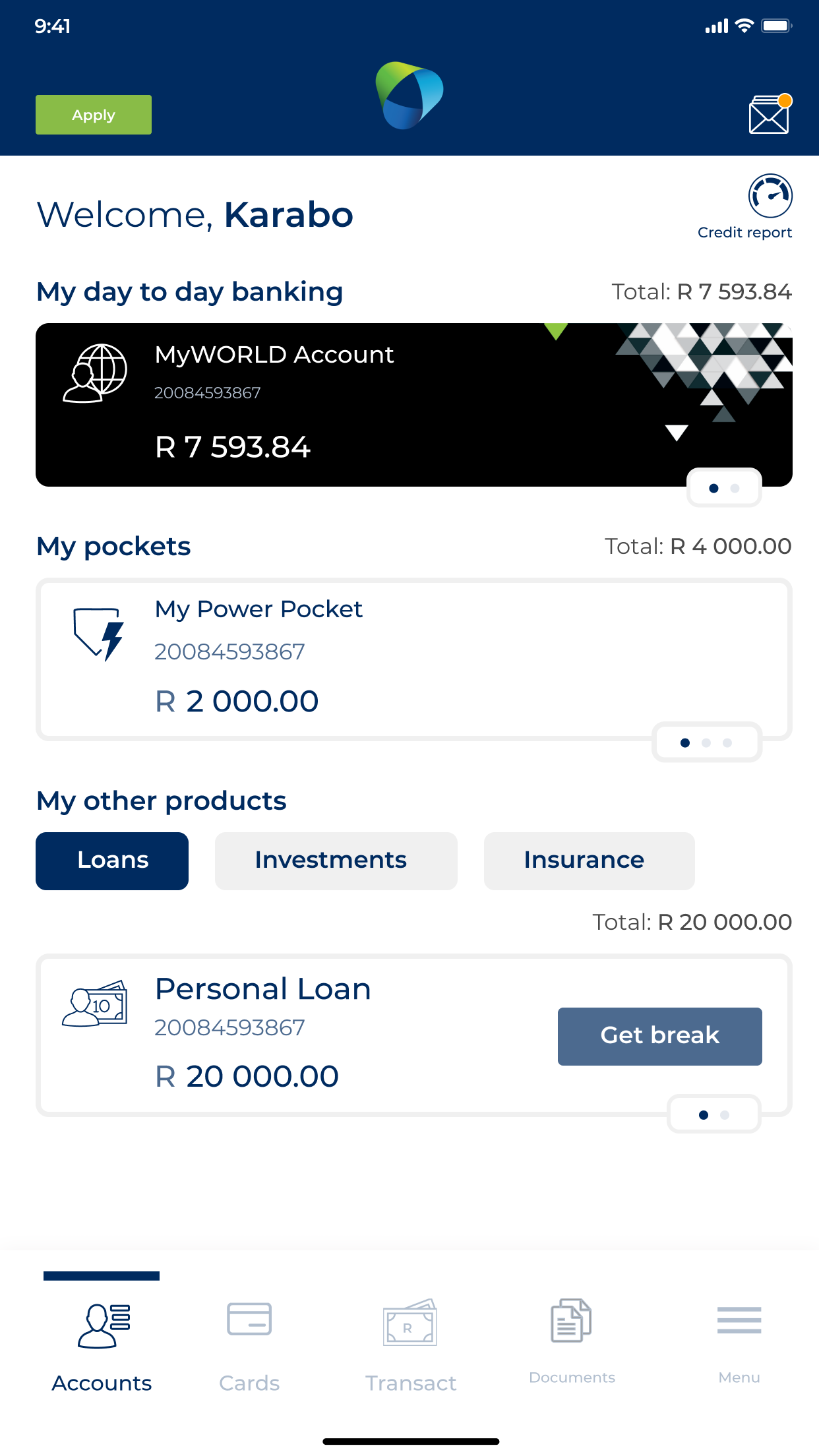Select third dot on My pockets carousel
Screen dimensions: 819x1456
(728, 743)
